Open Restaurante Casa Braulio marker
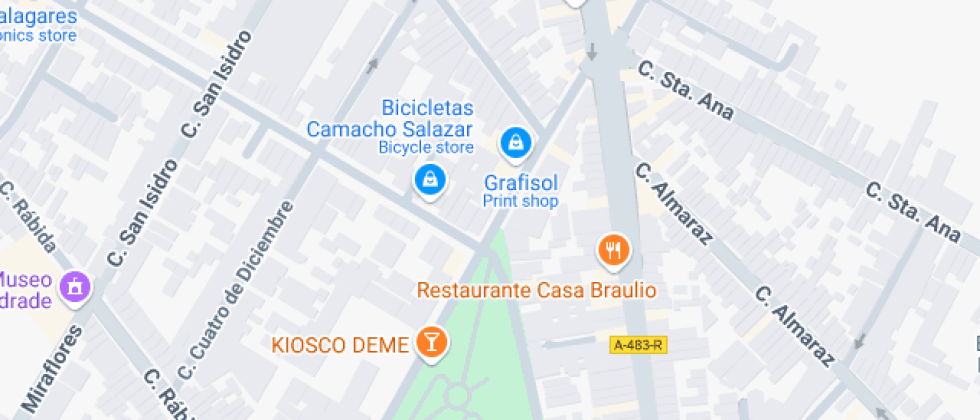The image size is (980, 420). coord(613,249)
